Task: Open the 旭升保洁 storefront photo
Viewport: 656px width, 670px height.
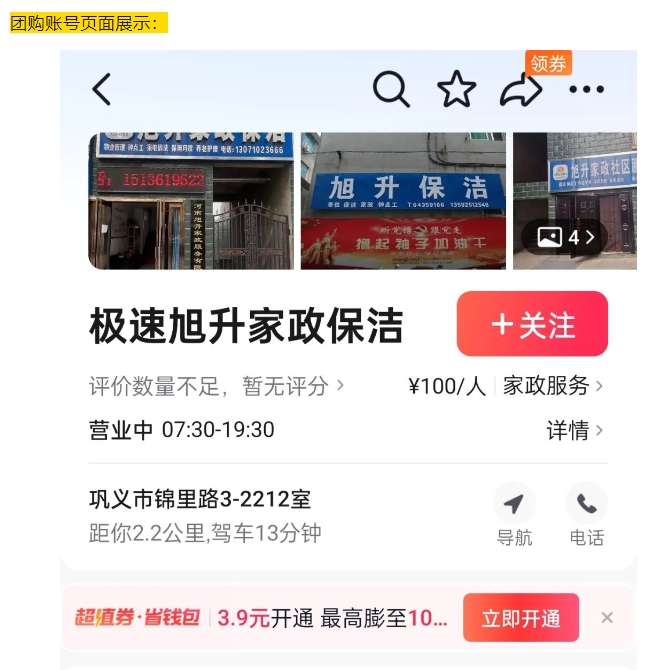Action: [403, 201]
